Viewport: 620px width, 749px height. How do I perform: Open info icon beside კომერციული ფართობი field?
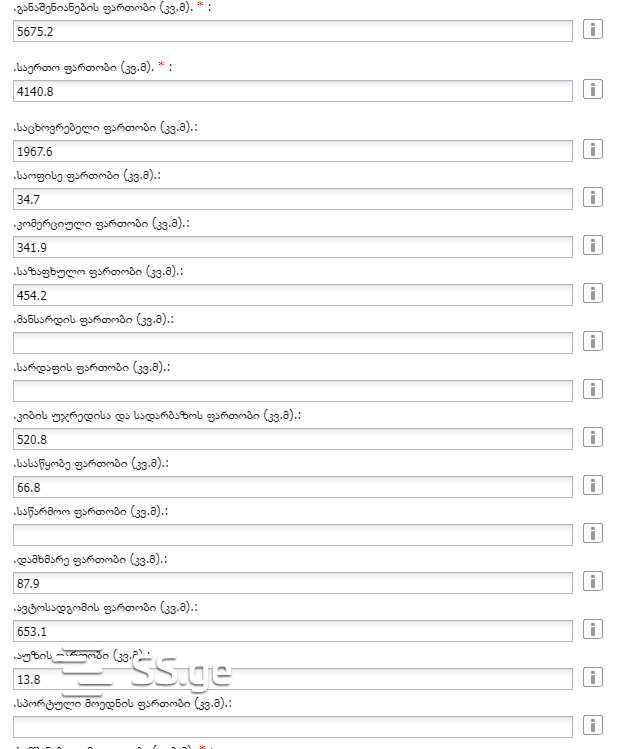pos(593,245)
